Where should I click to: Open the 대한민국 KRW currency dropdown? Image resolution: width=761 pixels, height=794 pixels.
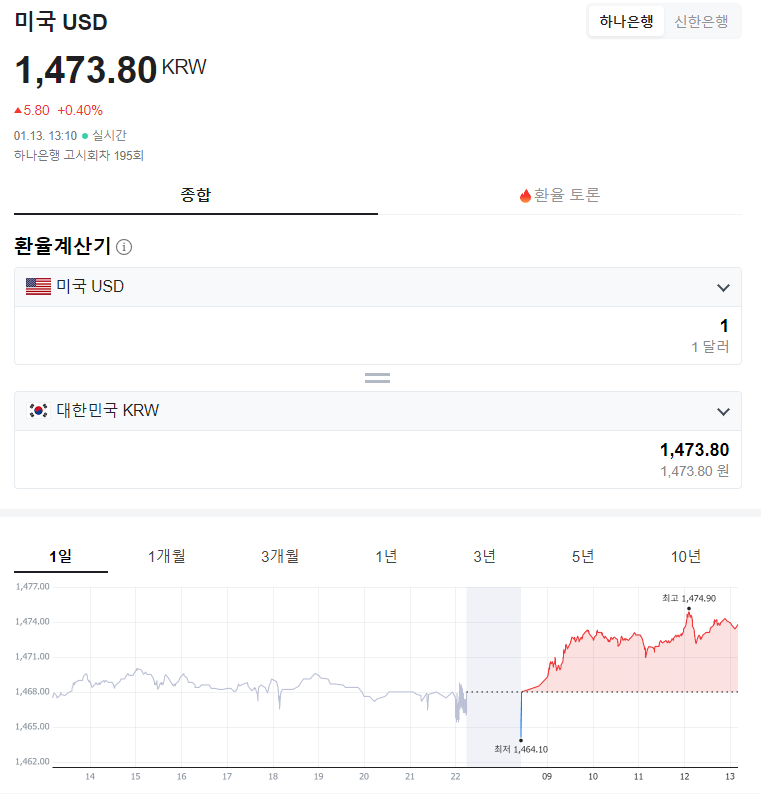(723, 410)
